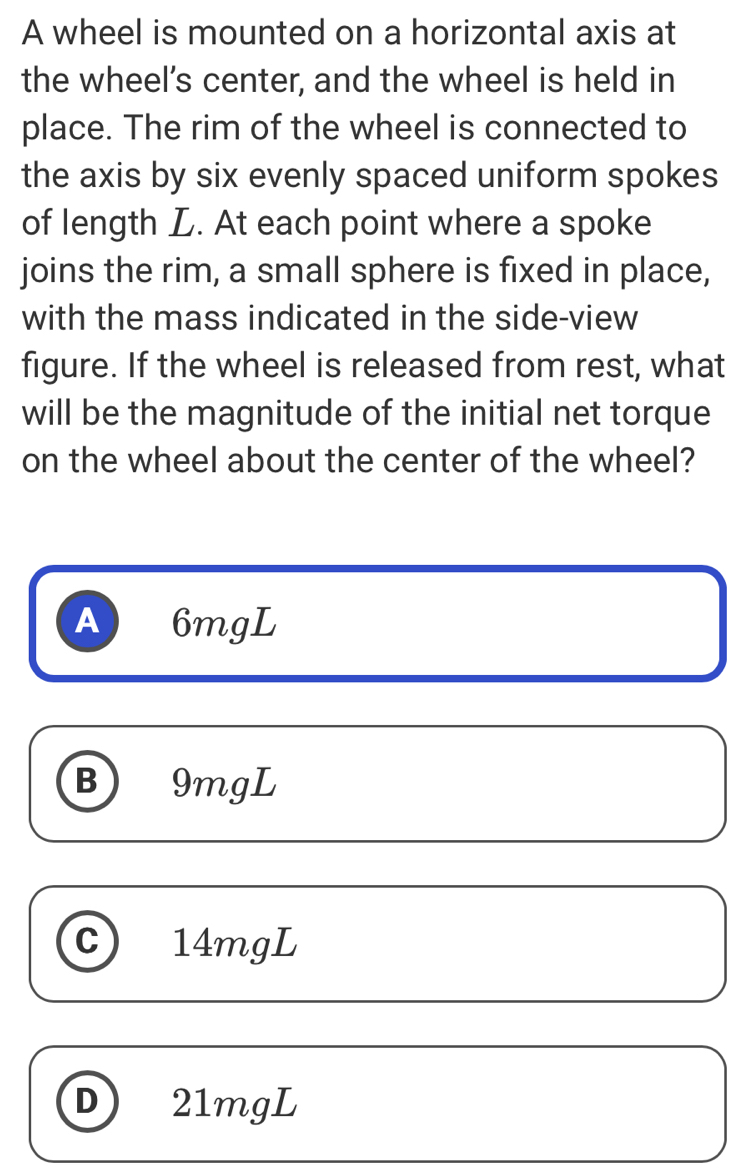This screenshot has height=1176, width=742.
Task: Tap the gray B circle next to 9mgL
Action: 88,783
